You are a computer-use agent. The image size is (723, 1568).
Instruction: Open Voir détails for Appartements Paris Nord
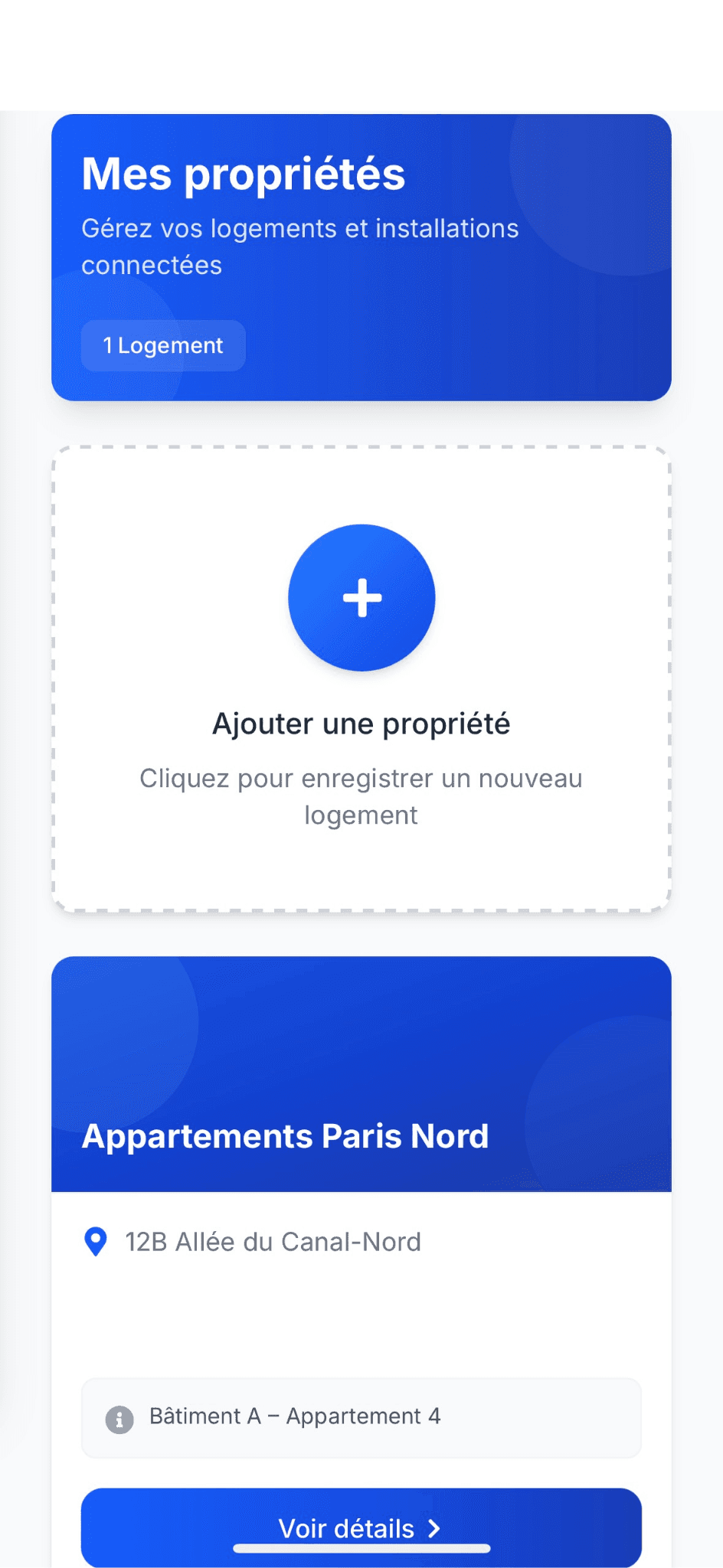(361, 1527)
